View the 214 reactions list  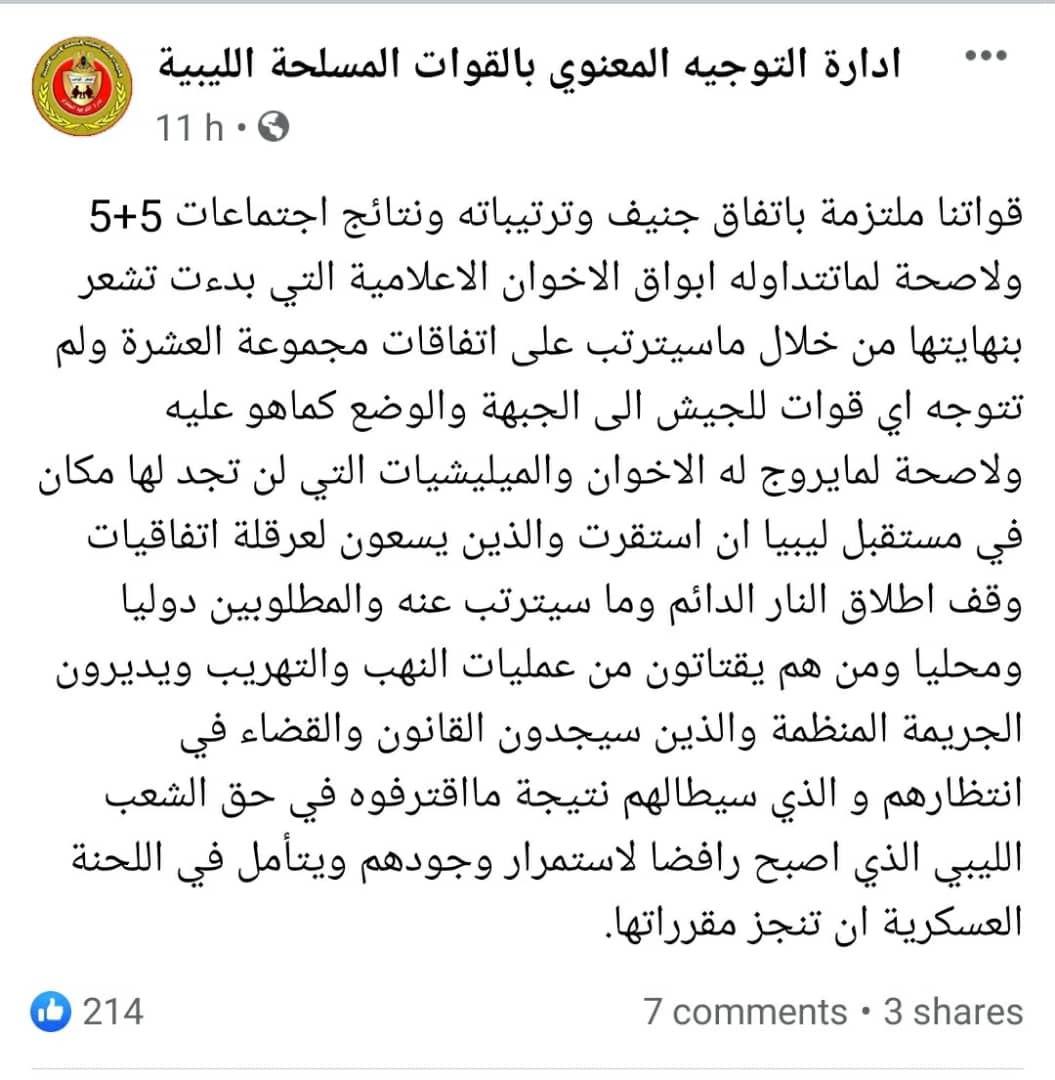pos(88,1011)
